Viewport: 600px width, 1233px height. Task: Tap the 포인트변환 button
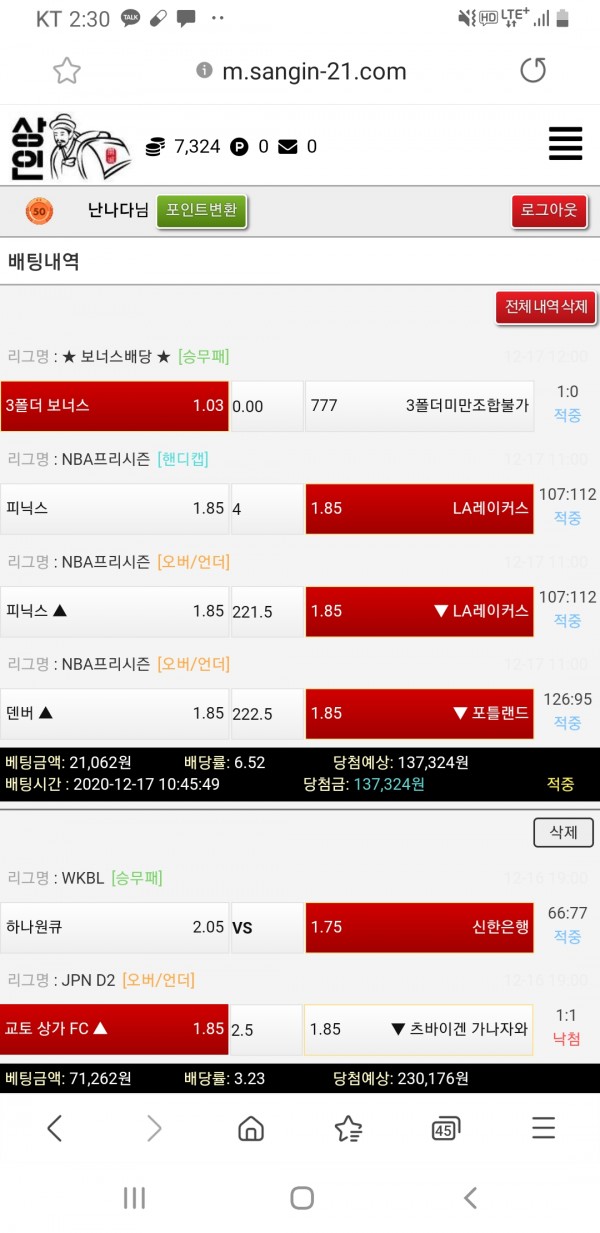click(201, 211)
